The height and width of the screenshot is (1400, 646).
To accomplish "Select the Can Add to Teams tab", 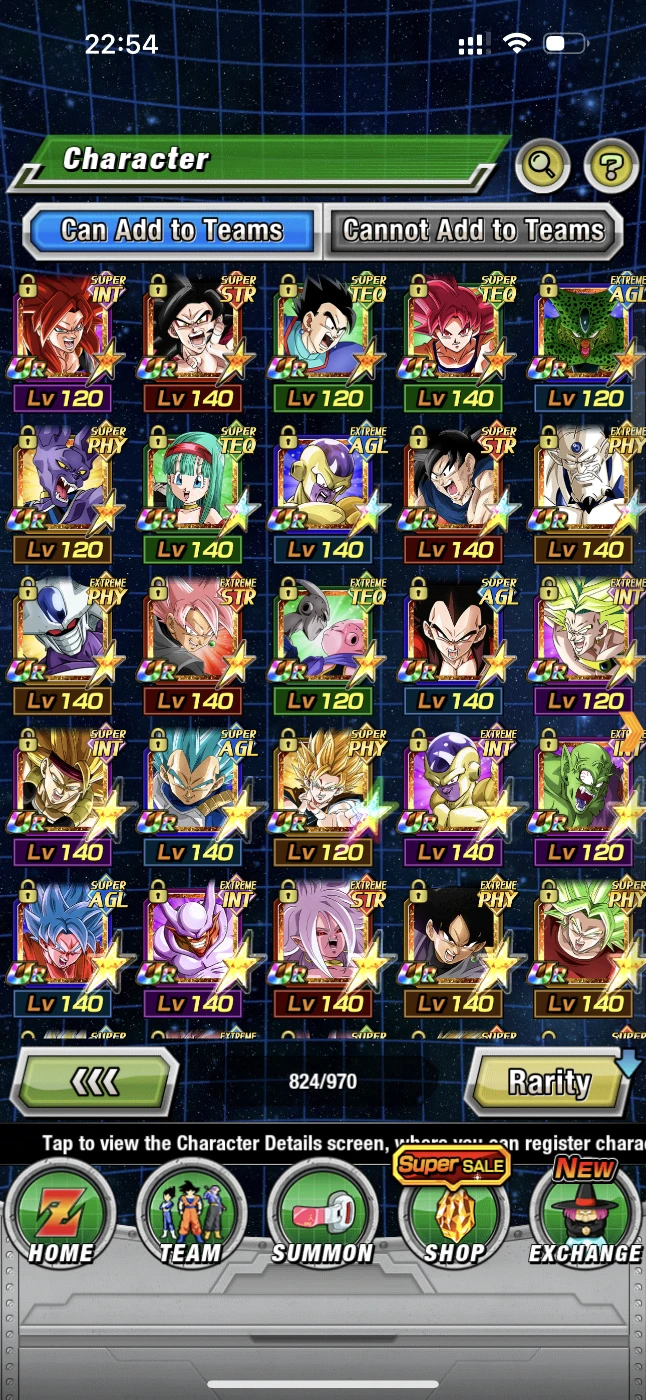I will pos(172,231).
